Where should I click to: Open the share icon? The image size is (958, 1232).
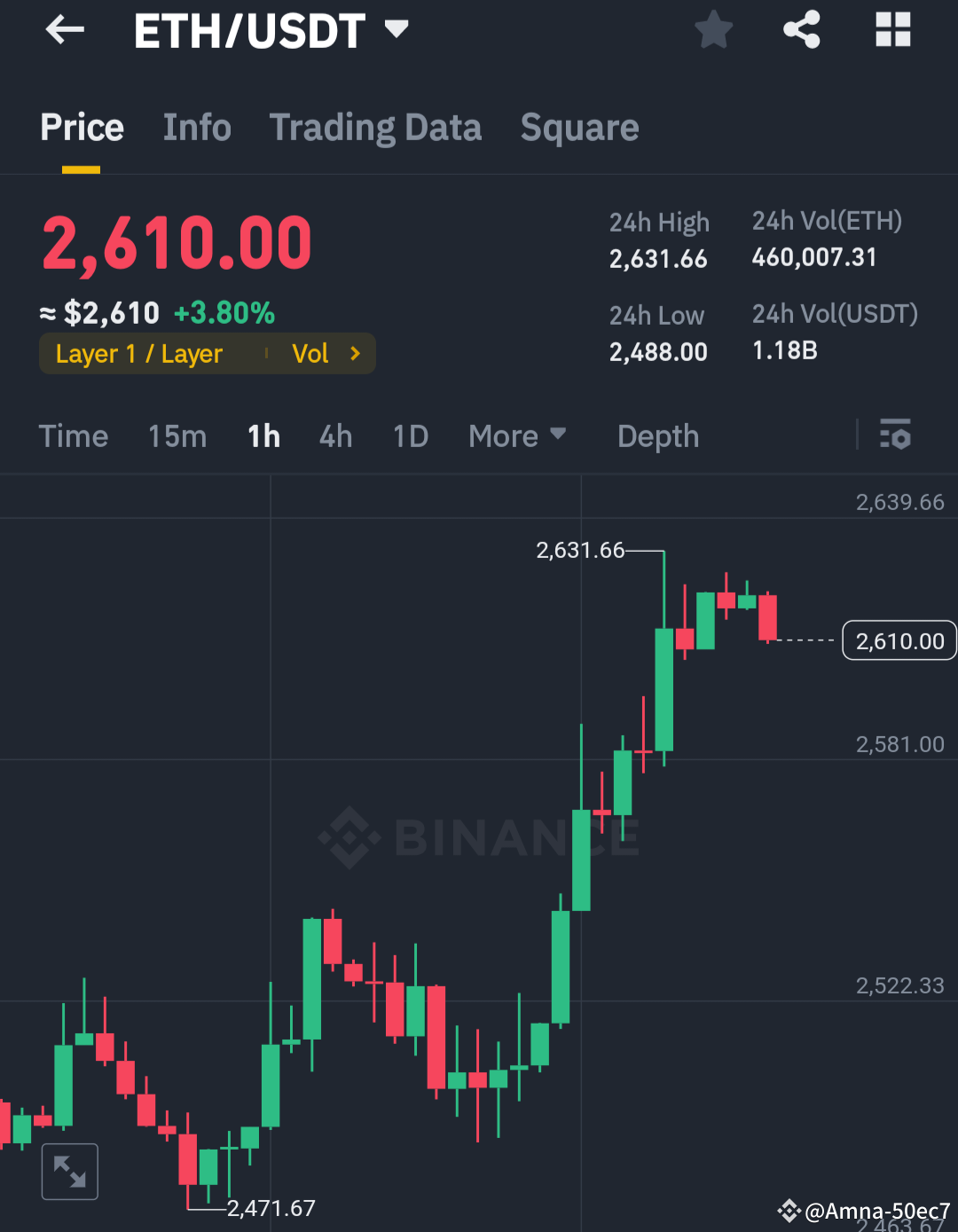click(802, 29)
